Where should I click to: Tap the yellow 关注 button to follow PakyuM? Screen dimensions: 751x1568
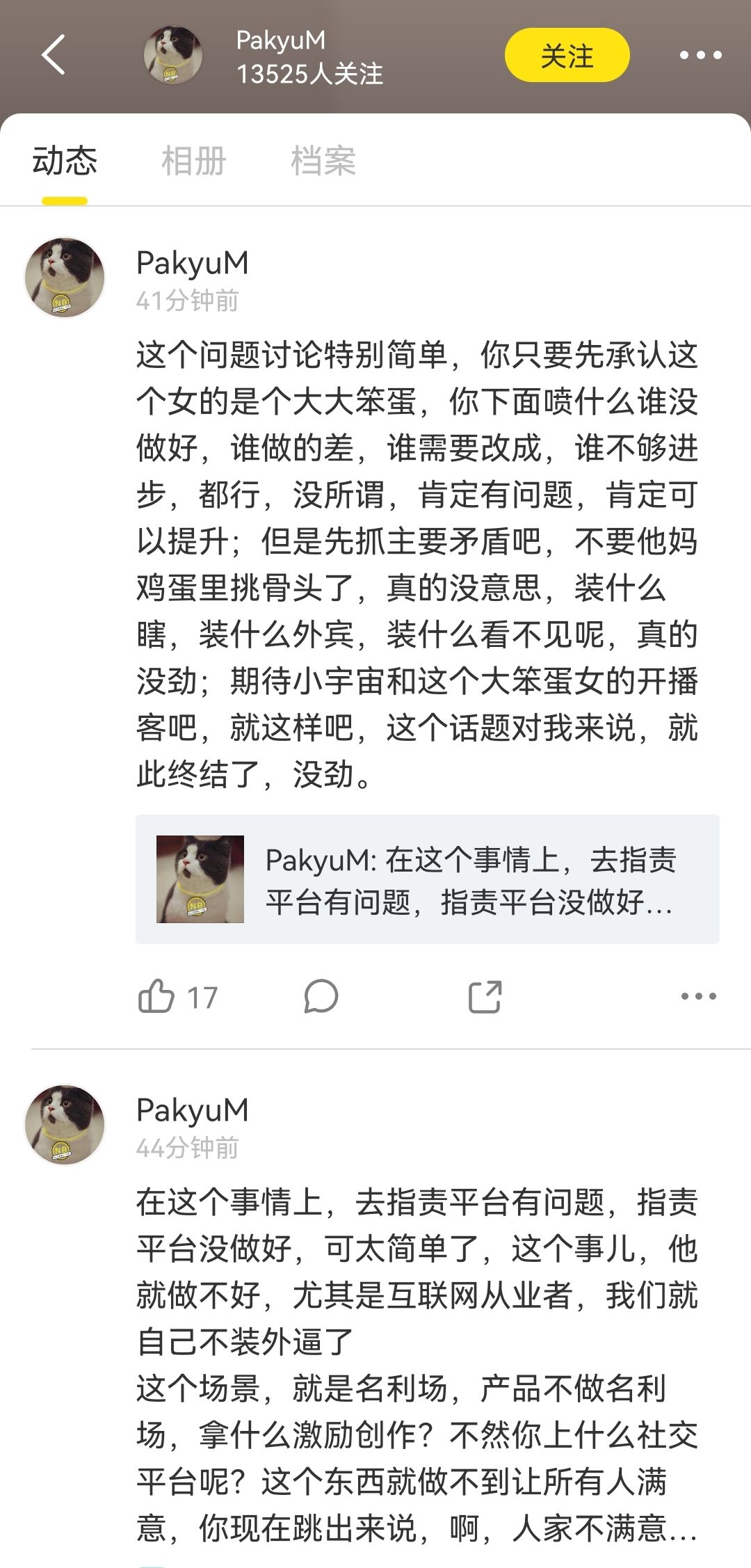point(567,55)
